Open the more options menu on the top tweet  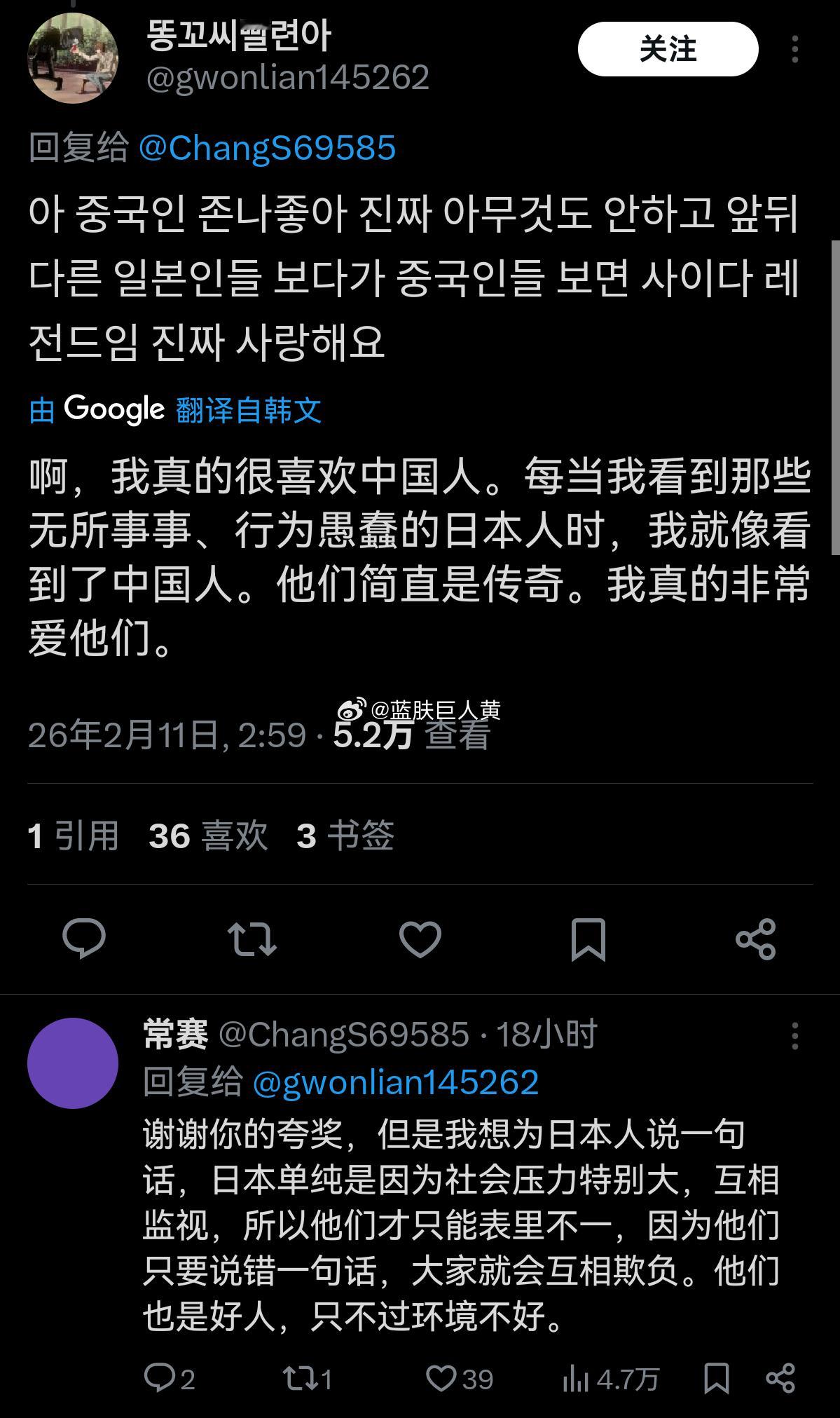tap(795, 48)
